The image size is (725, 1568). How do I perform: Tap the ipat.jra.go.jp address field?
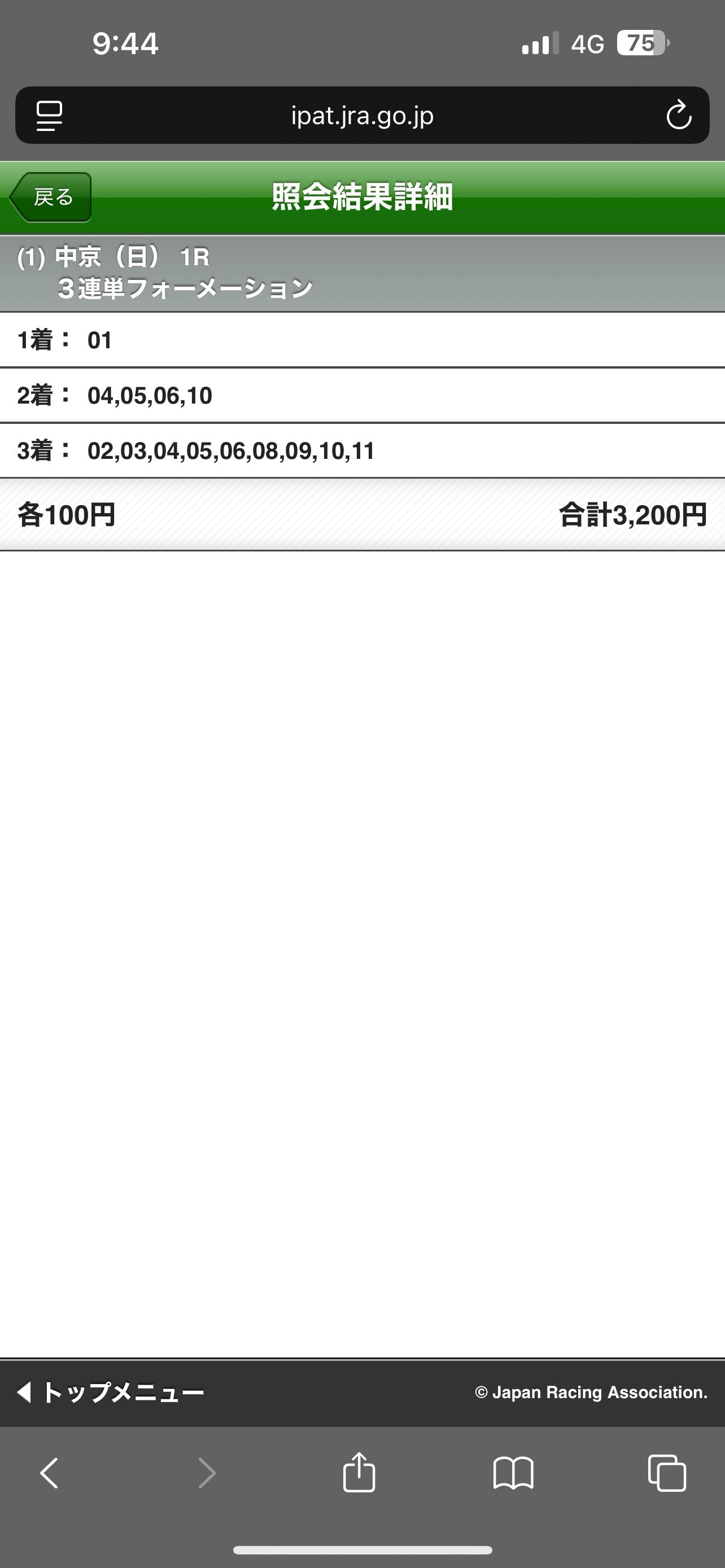coord(362,116)
